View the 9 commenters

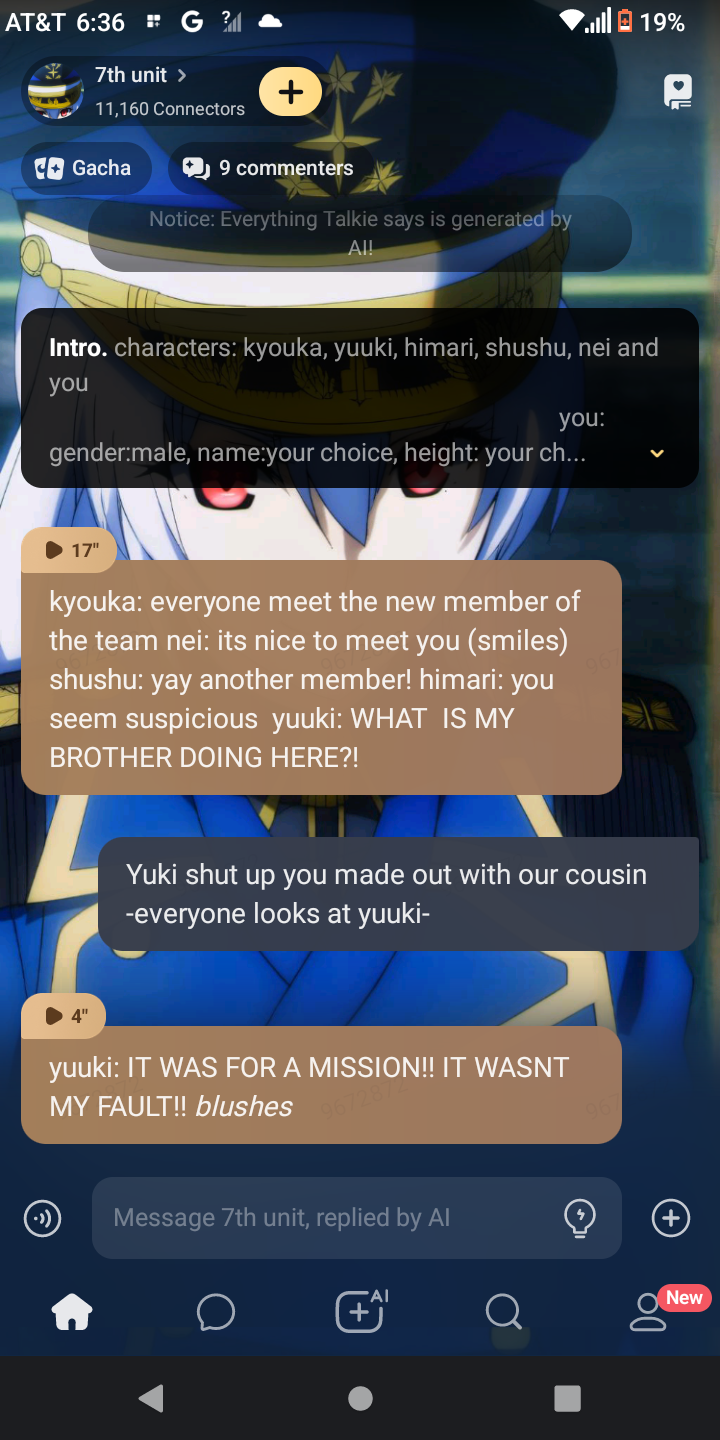pyautogui.click(x=270, y=168)
